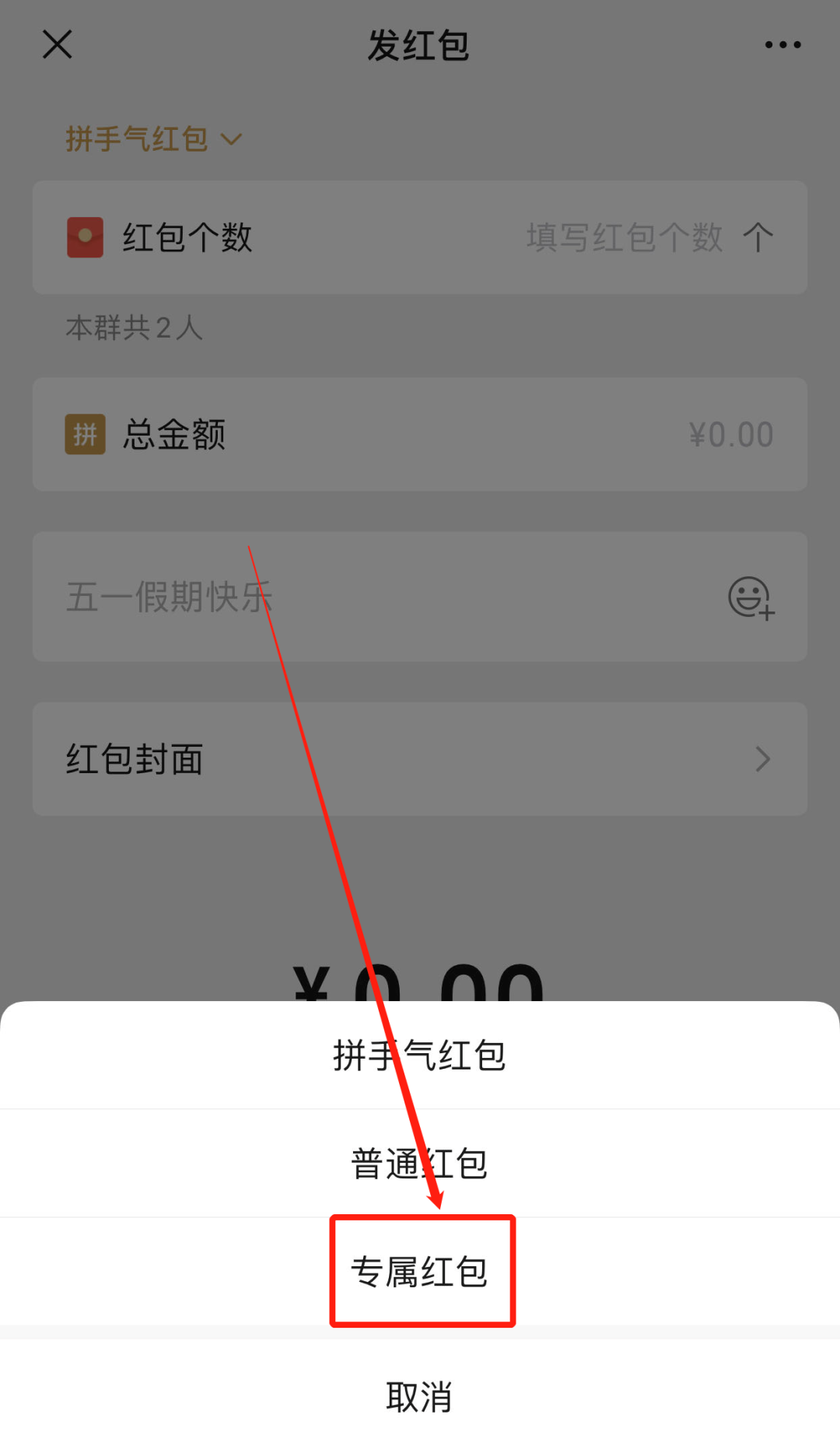Choose 普通红包 from the sheet
840x1453 pixels.
coord(420,1164)
